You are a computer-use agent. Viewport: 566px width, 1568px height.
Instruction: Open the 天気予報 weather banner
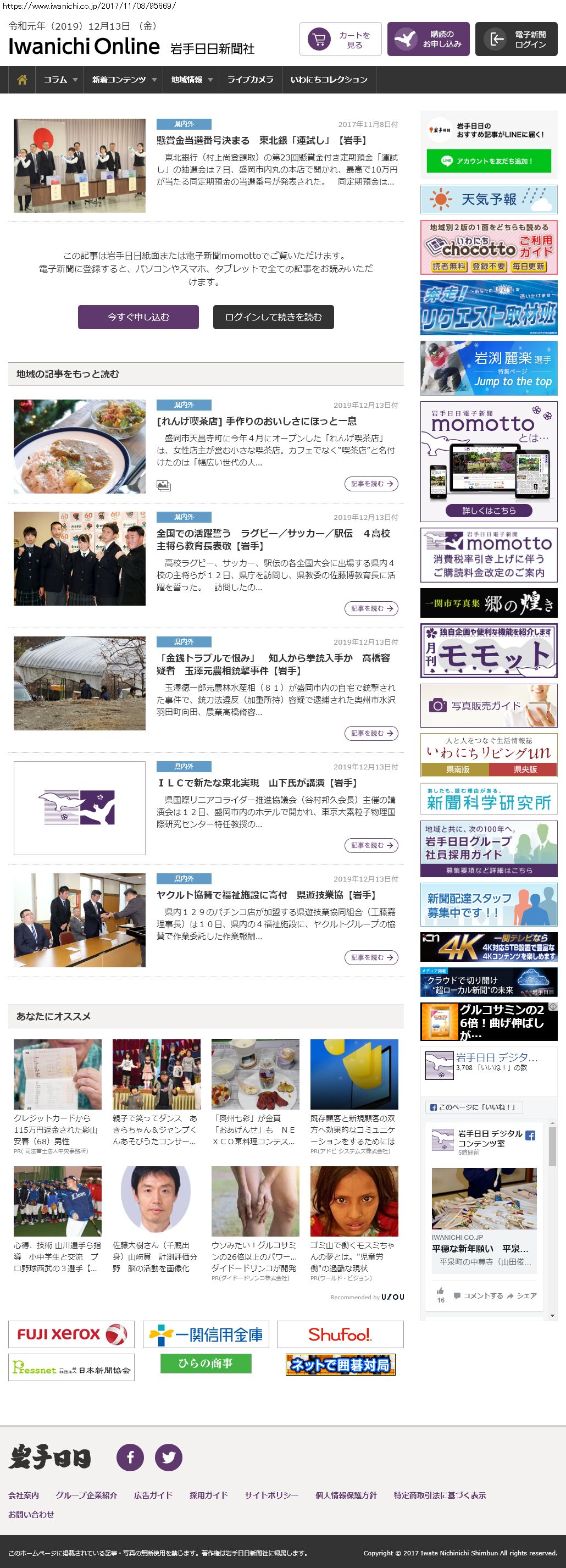489,200
